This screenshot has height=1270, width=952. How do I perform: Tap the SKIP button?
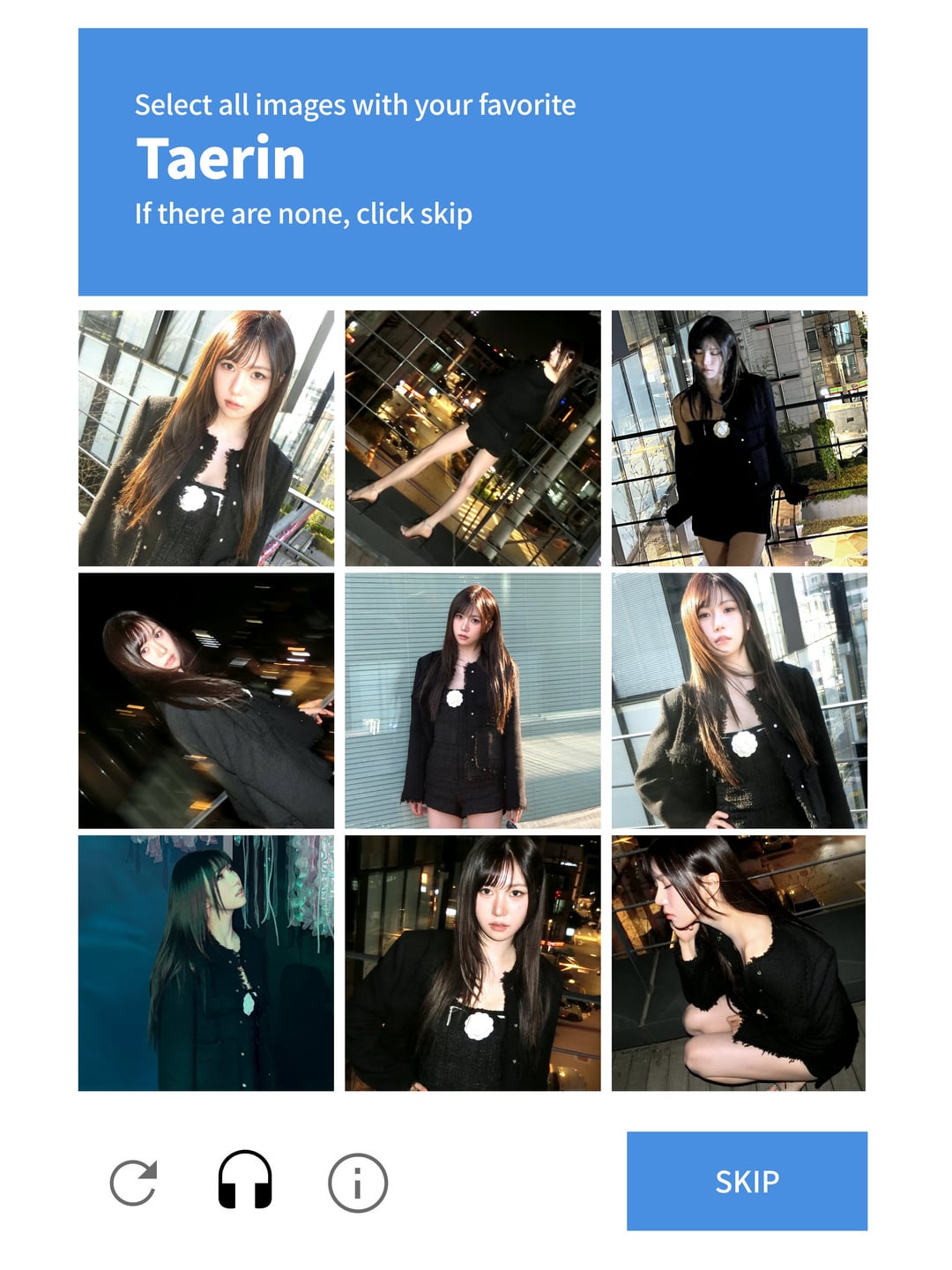(x=747, y=1181)
